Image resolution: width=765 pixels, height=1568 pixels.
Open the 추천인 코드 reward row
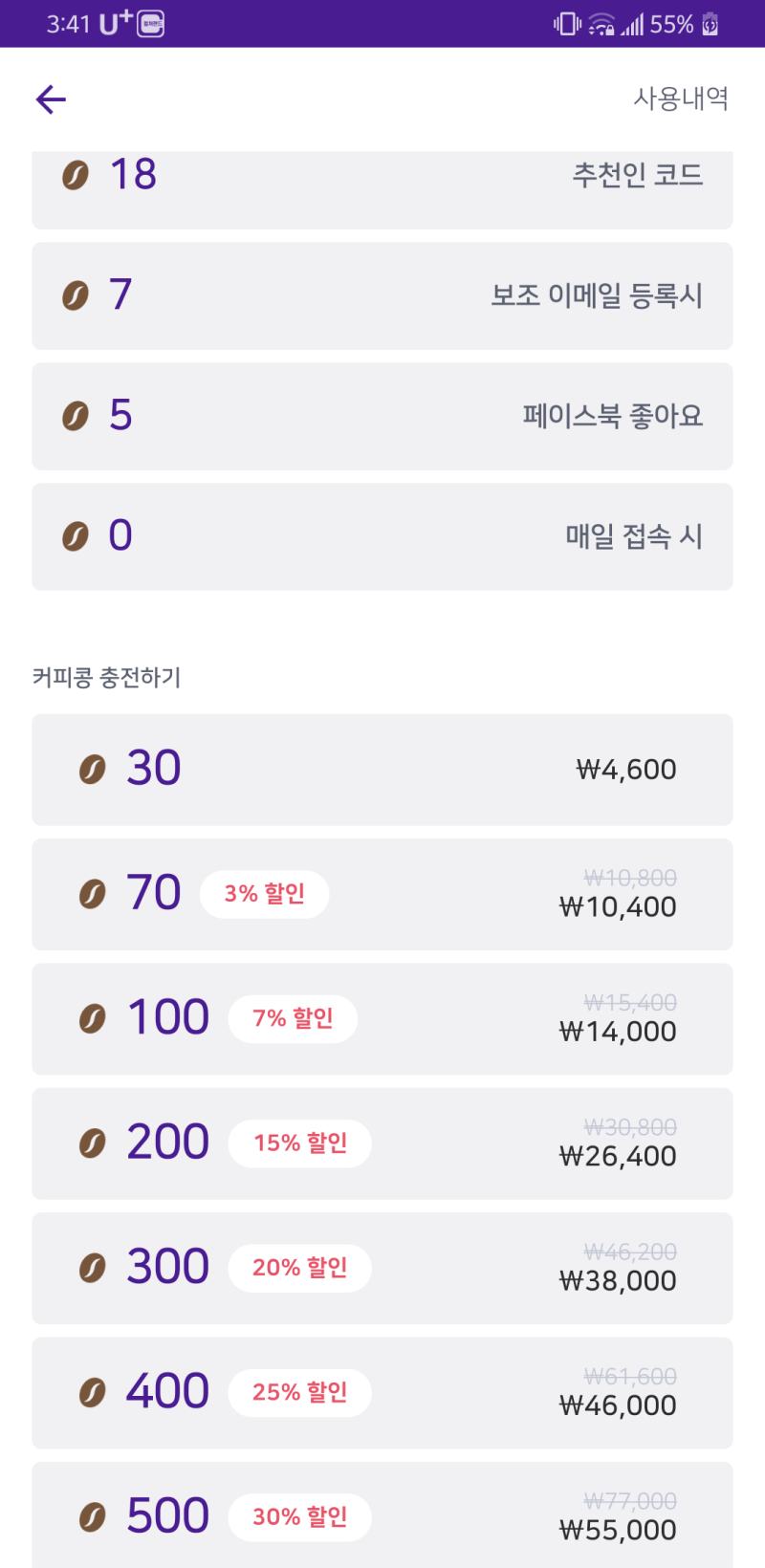(x=382, y=189)
